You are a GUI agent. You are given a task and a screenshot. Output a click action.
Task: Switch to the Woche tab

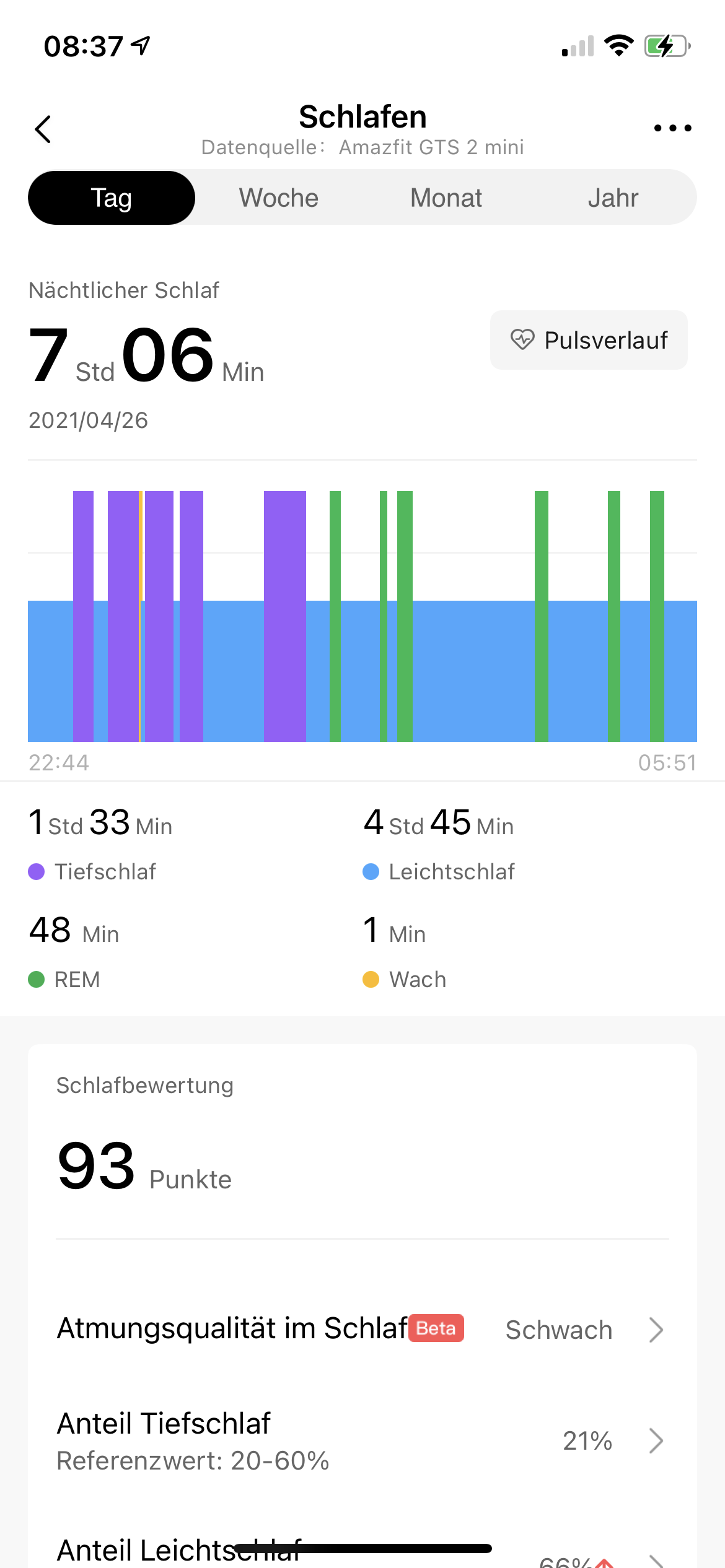(279, 198)
